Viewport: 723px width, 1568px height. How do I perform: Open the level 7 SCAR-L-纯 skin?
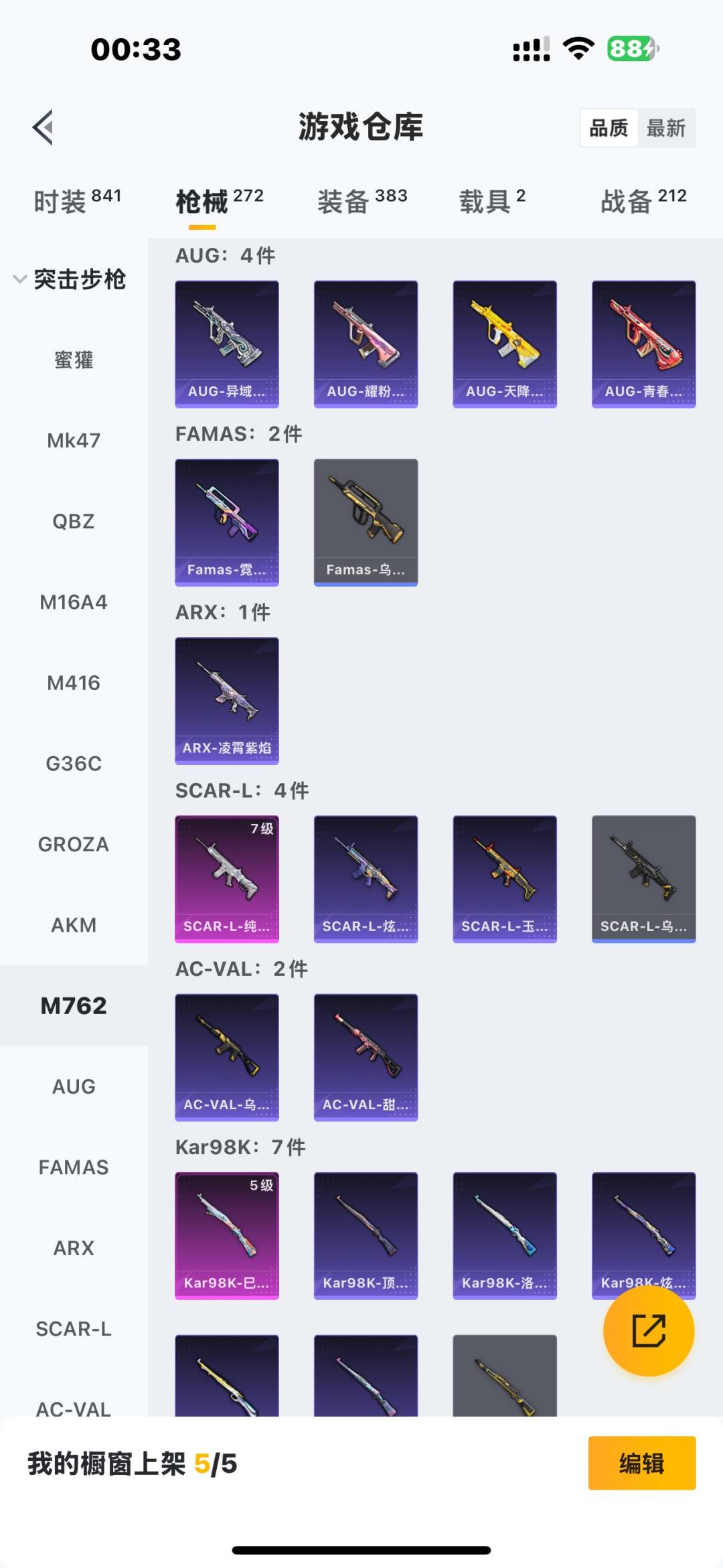click(x=227, y=878)
